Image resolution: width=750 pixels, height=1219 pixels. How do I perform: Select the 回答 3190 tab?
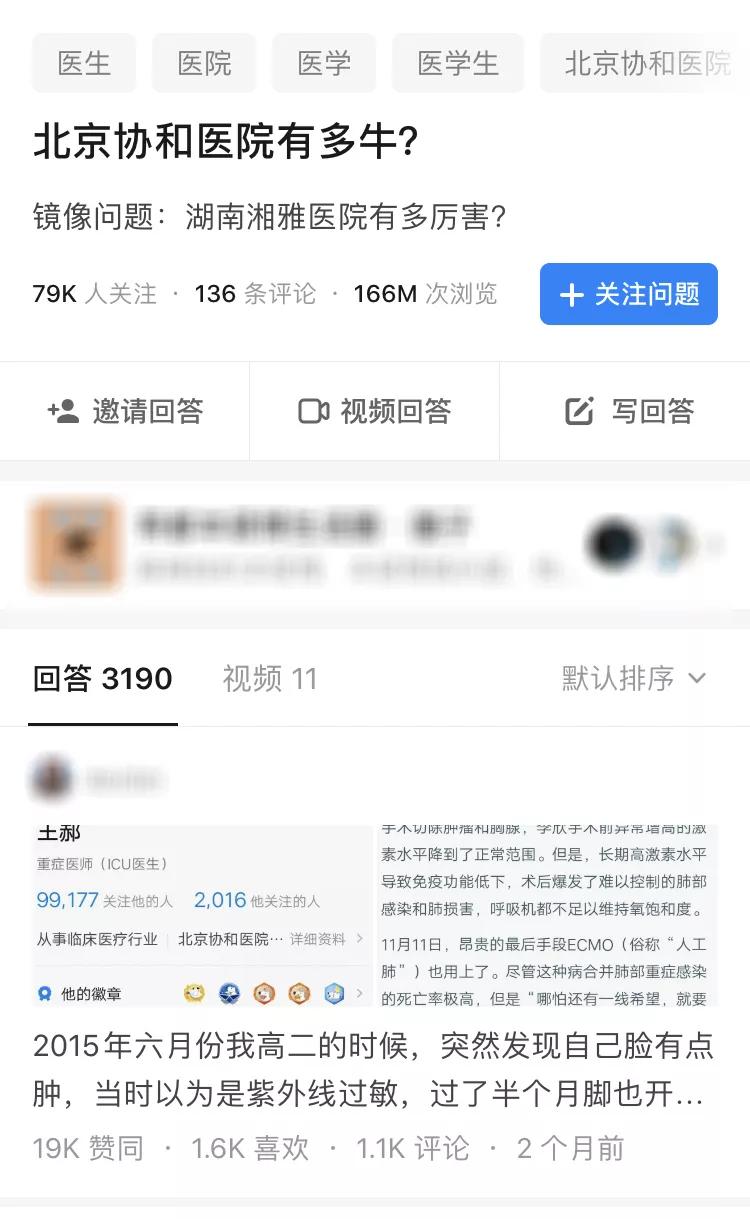(101, 678)
